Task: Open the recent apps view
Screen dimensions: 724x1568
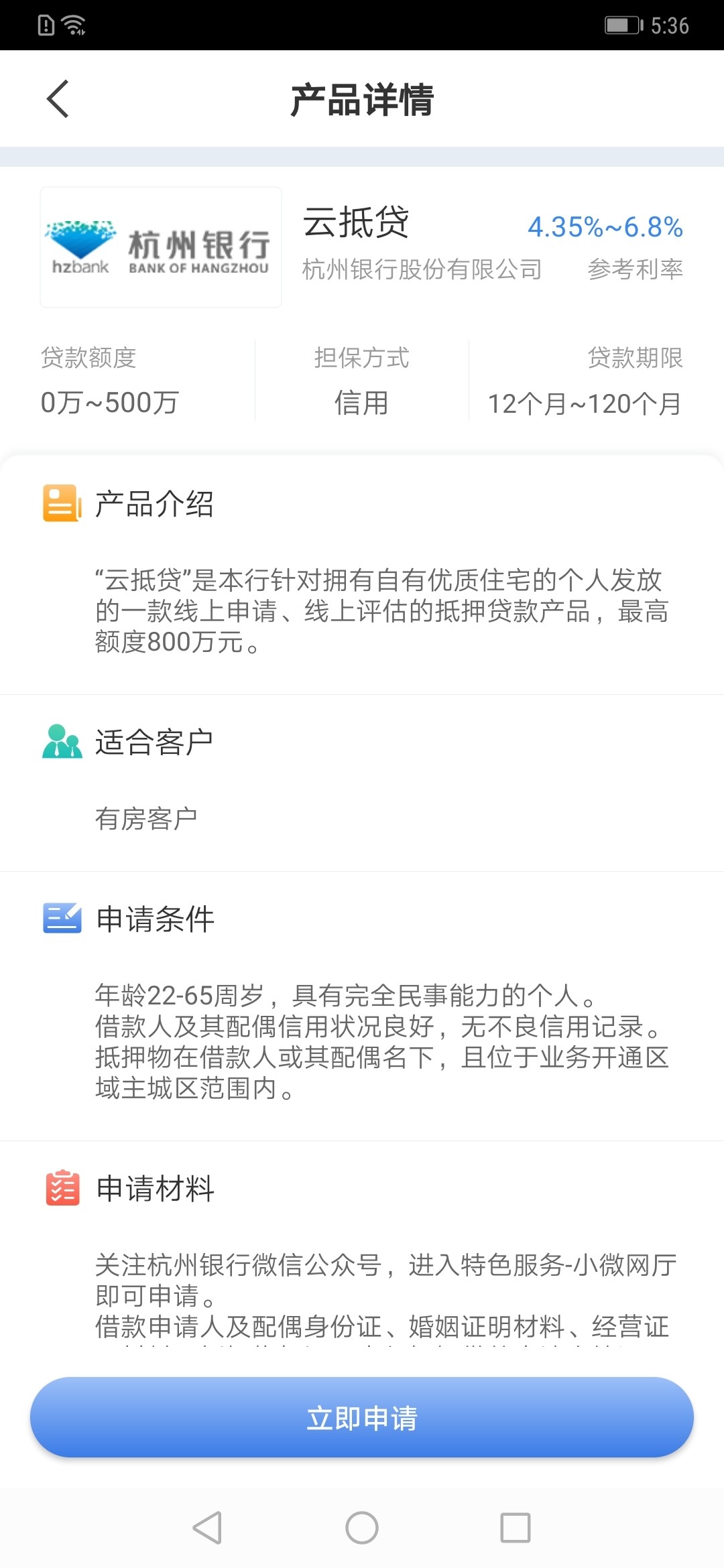Action: click(516, 1528)
